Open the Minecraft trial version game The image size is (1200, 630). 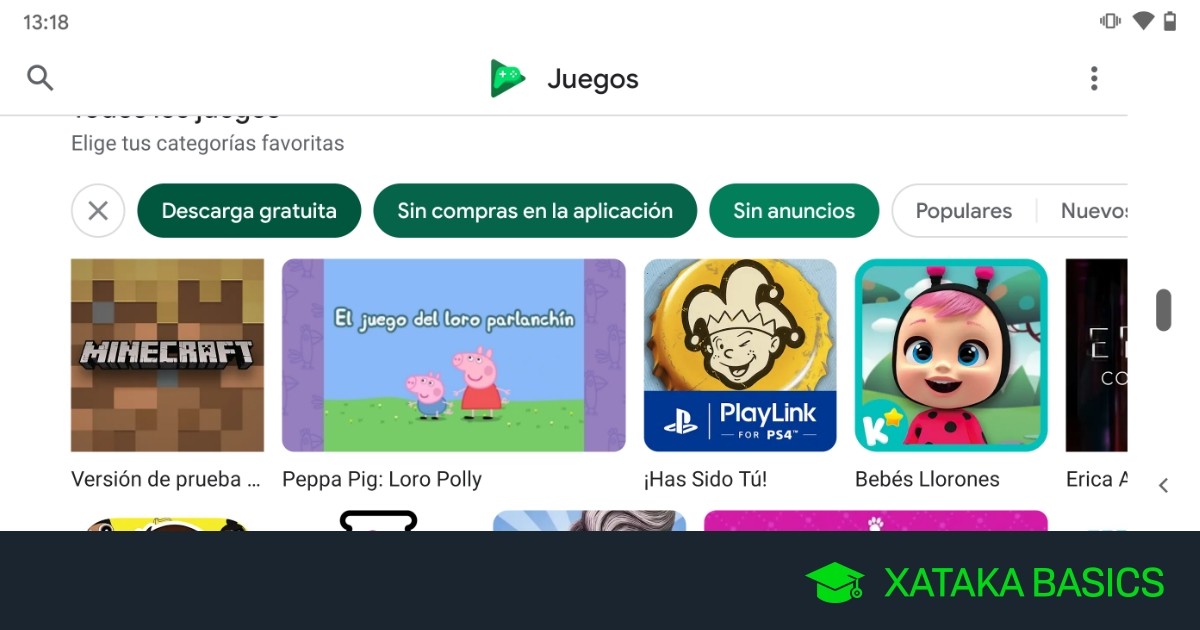[167, 355]
